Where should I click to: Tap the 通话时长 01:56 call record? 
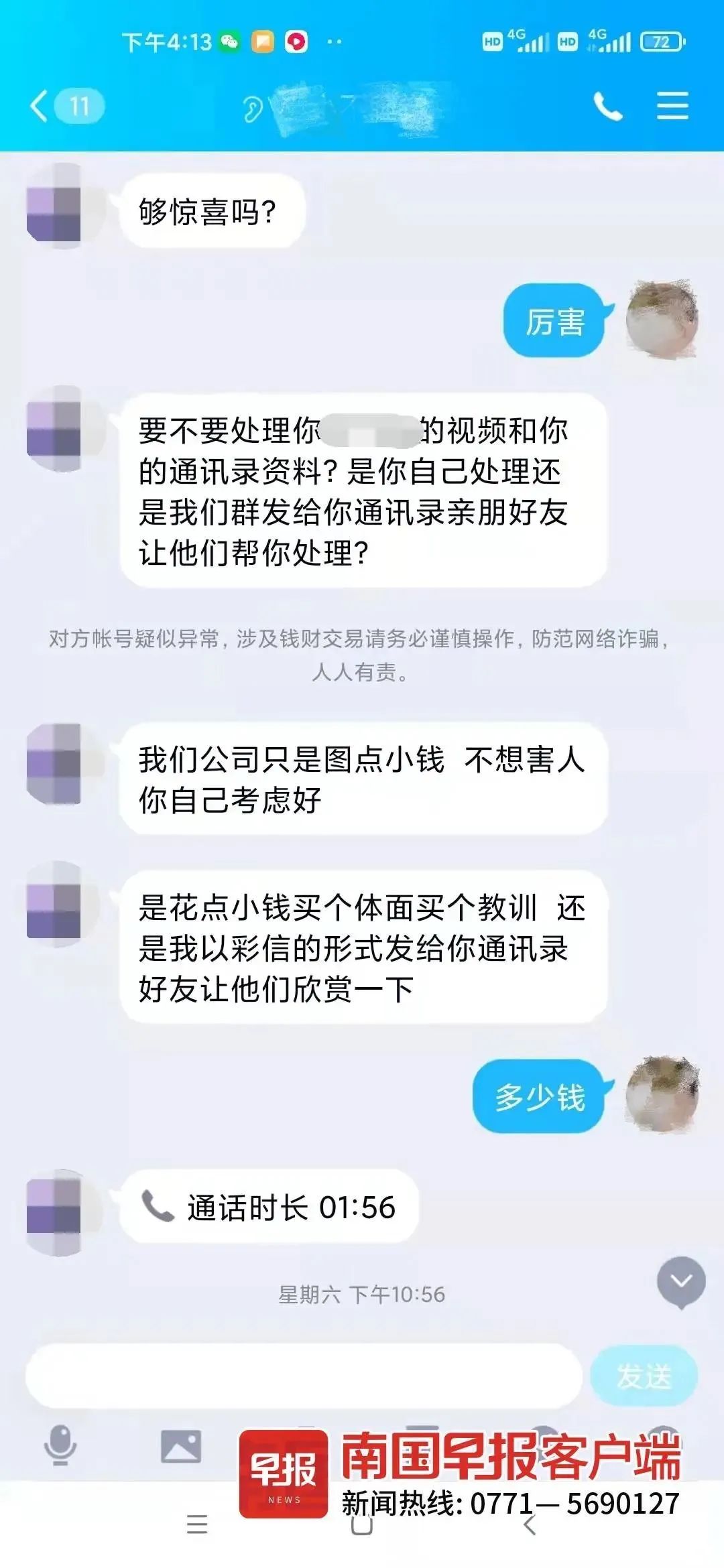tap(269, 1207)
